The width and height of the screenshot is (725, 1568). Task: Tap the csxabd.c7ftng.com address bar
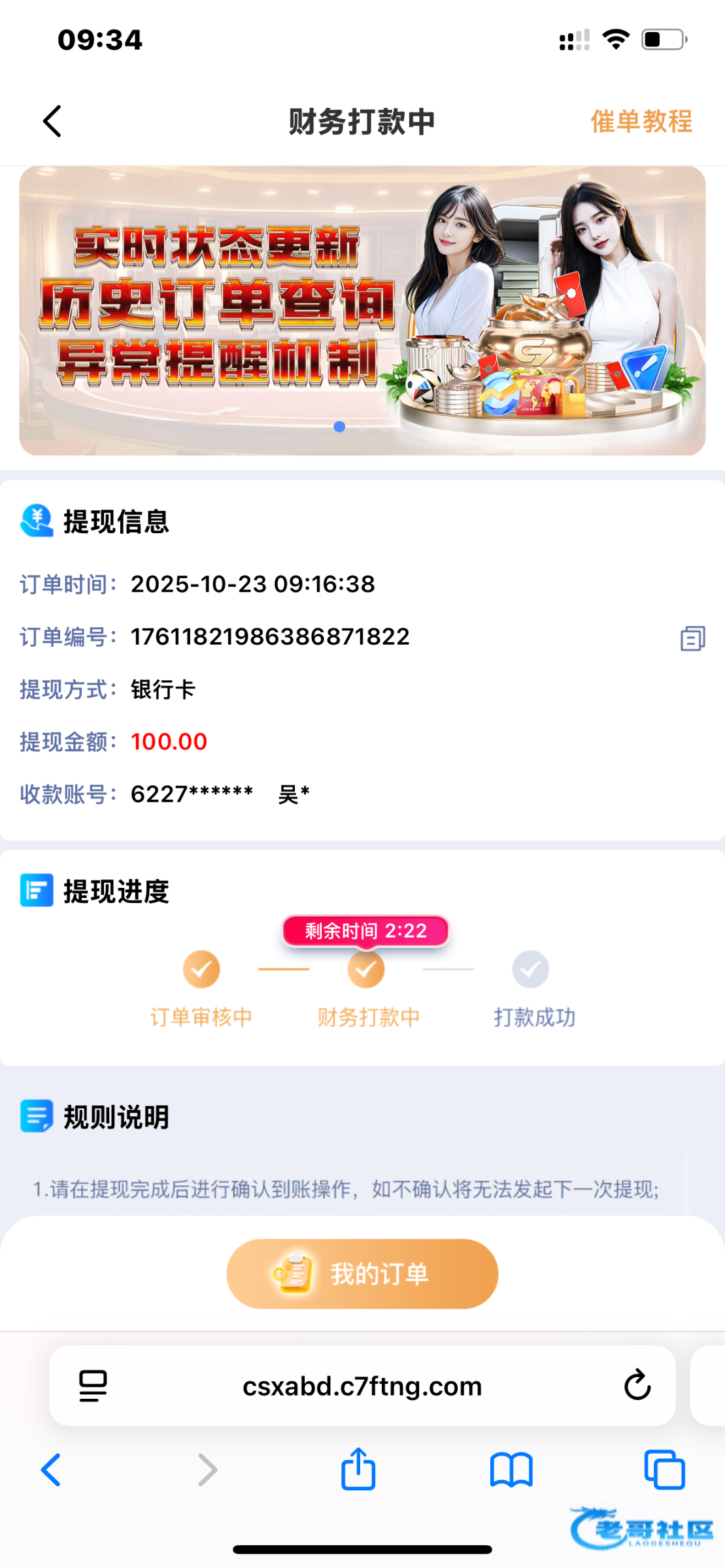[362, 1386]
